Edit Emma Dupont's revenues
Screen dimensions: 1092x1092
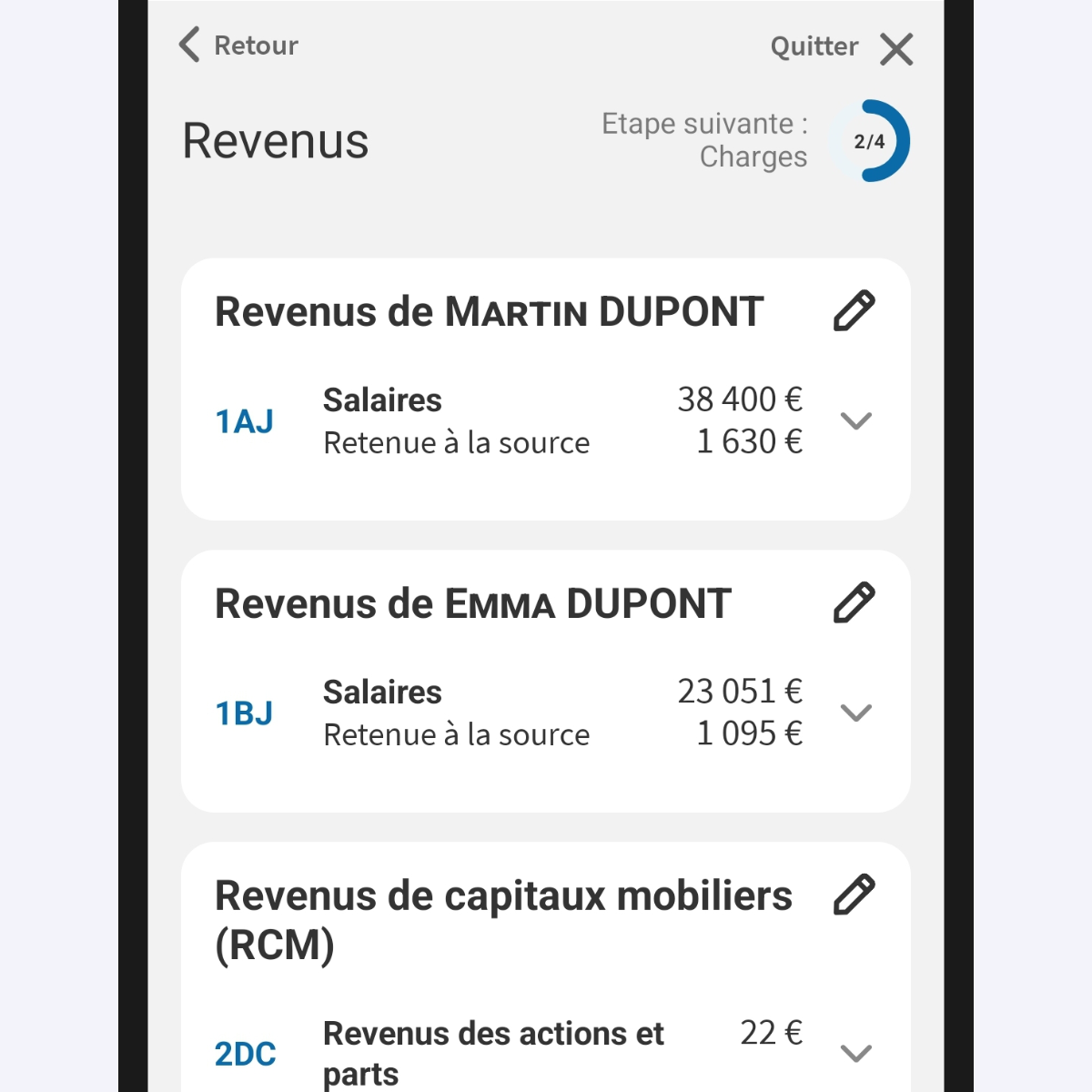pos(854,603)
